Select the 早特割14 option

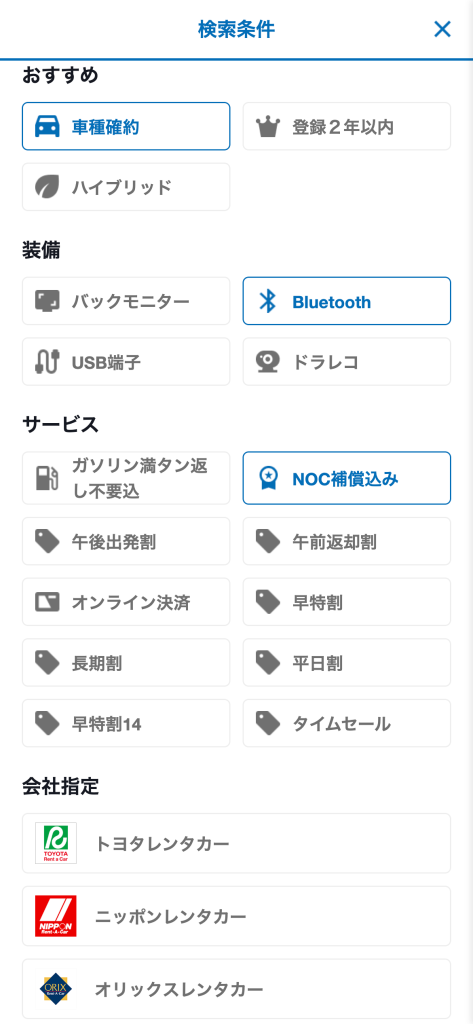tap(126, 724)
